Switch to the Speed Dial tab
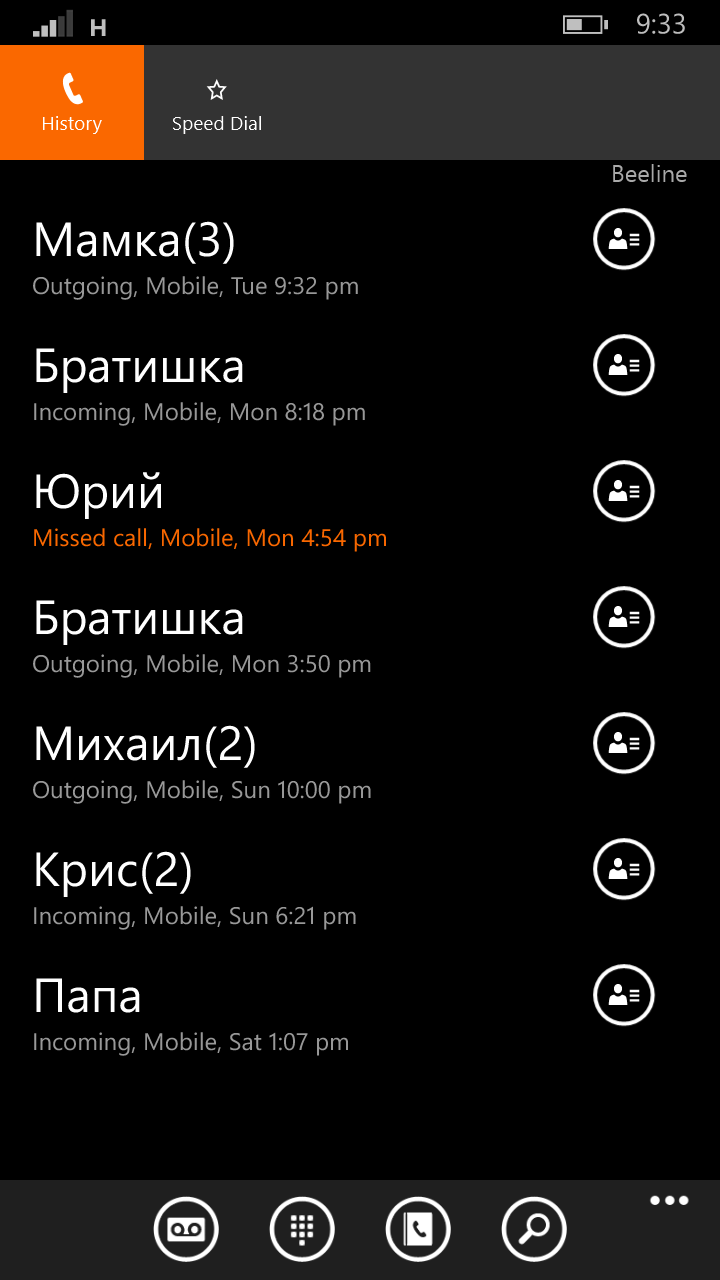 tap(217, 103)
